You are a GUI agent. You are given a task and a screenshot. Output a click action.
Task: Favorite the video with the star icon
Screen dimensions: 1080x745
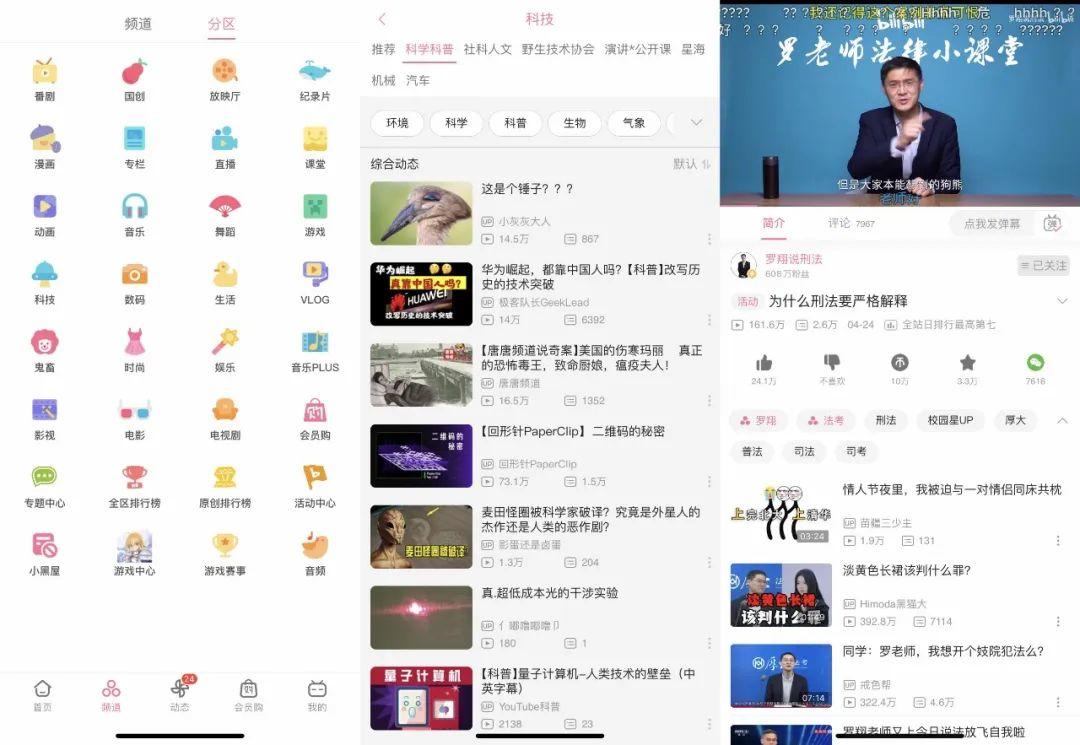[967, 365]
